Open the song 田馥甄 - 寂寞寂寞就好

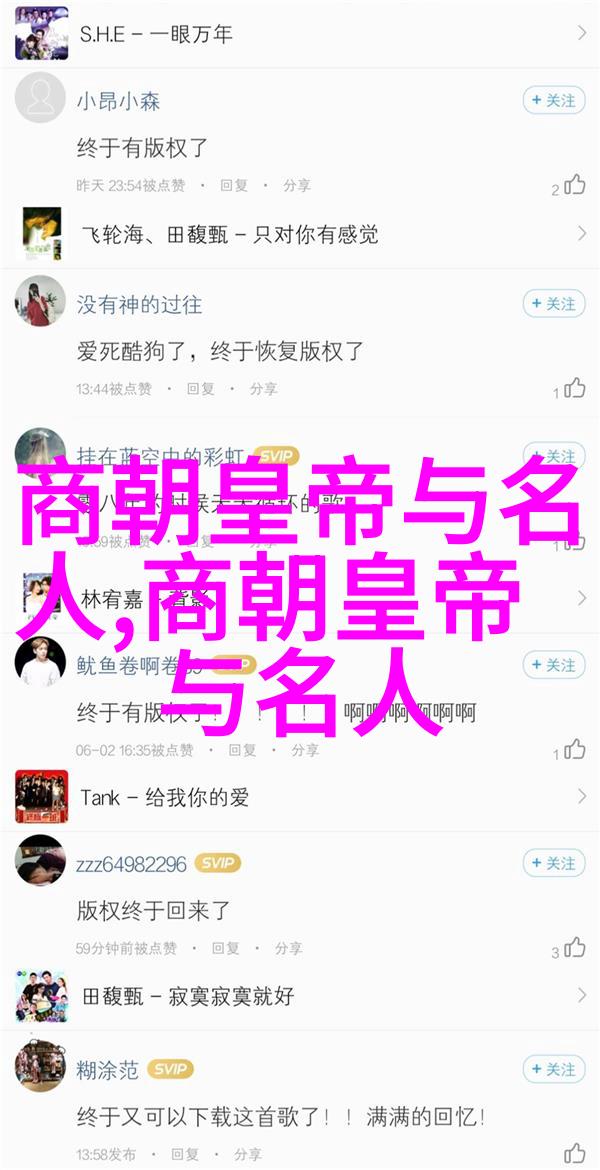[300, 996]
